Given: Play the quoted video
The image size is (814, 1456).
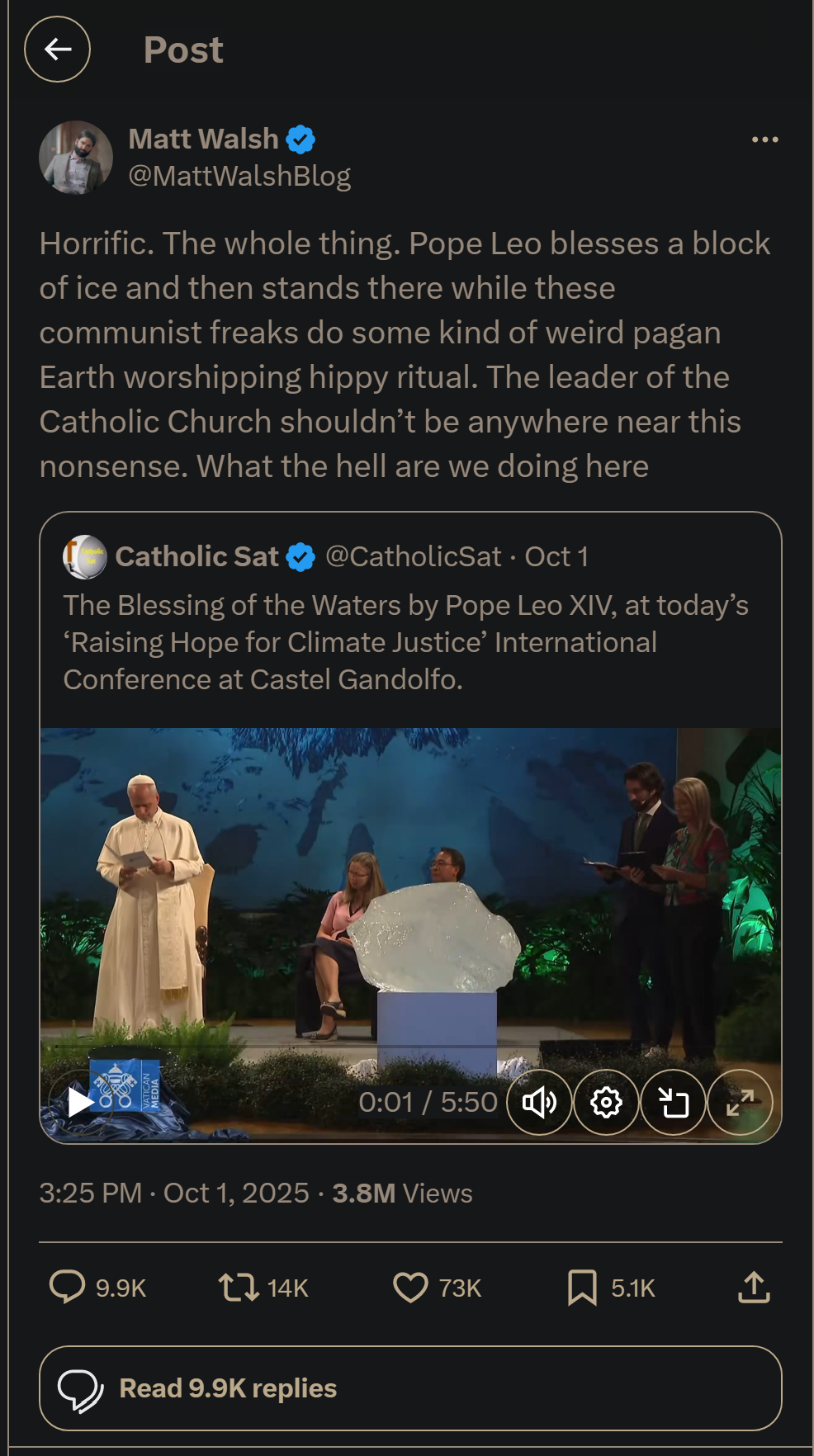Looking at the screenshot, I should pos(80,1102).
